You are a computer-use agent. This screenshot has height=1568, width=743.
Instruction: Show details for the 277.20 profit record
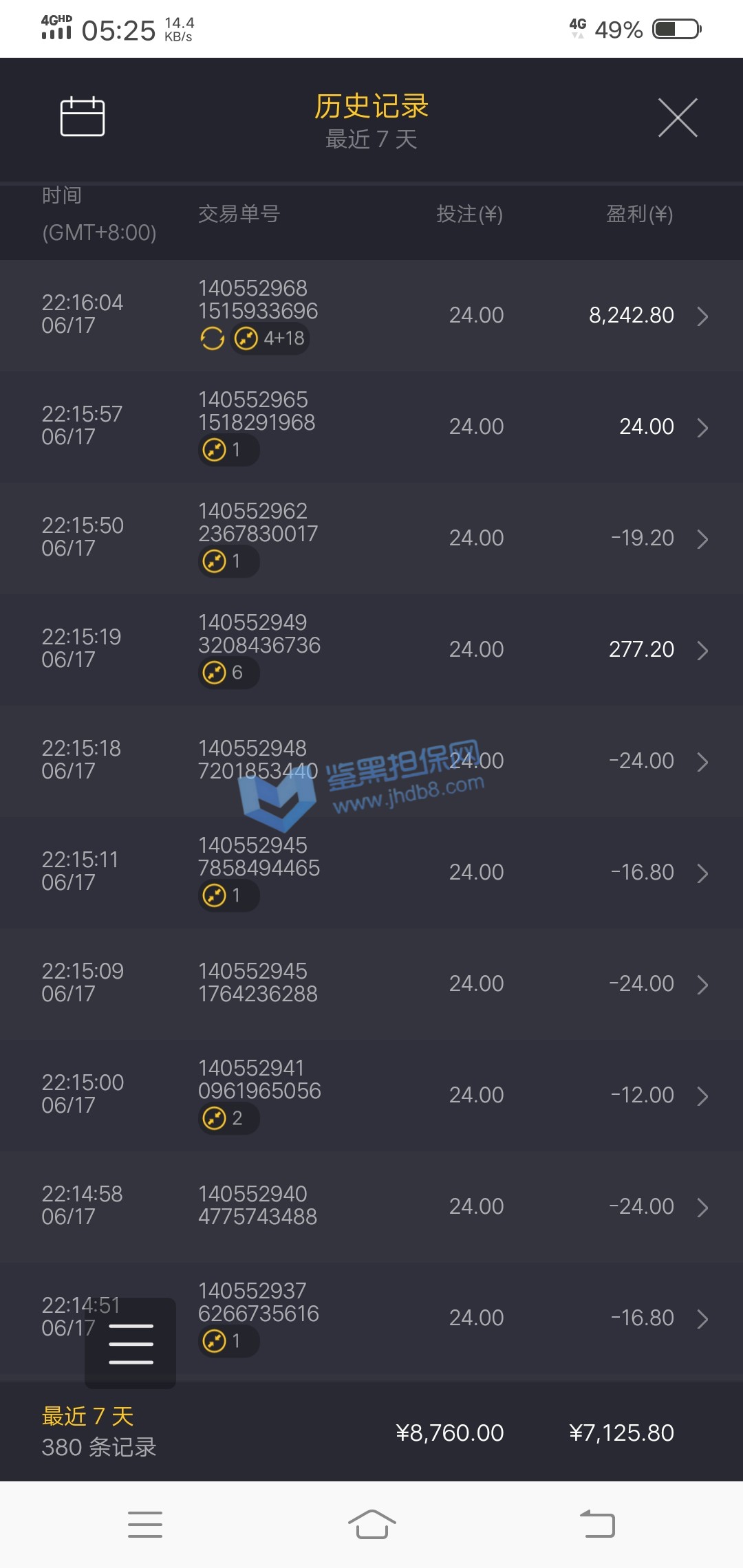[702, 651]
